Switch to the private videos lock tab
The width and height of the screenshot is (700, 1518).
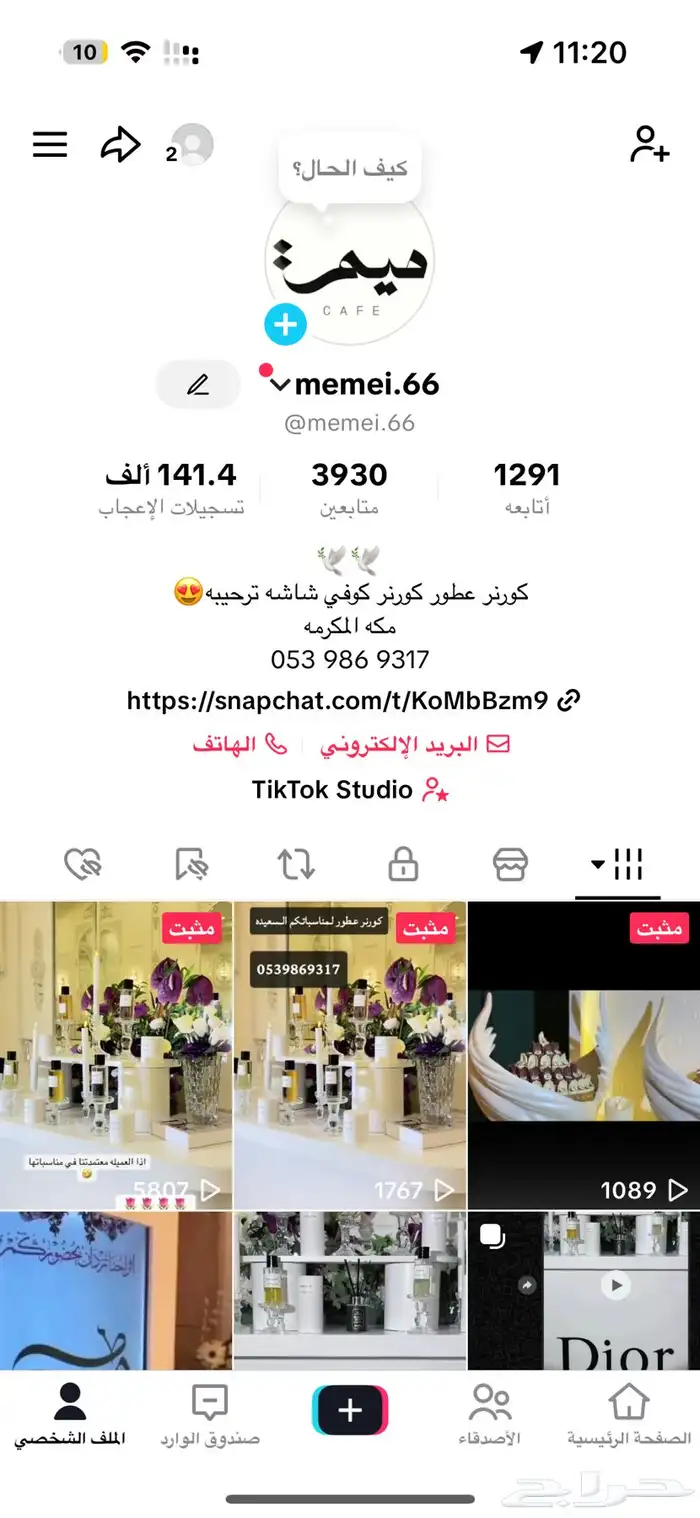coord(403,864)
